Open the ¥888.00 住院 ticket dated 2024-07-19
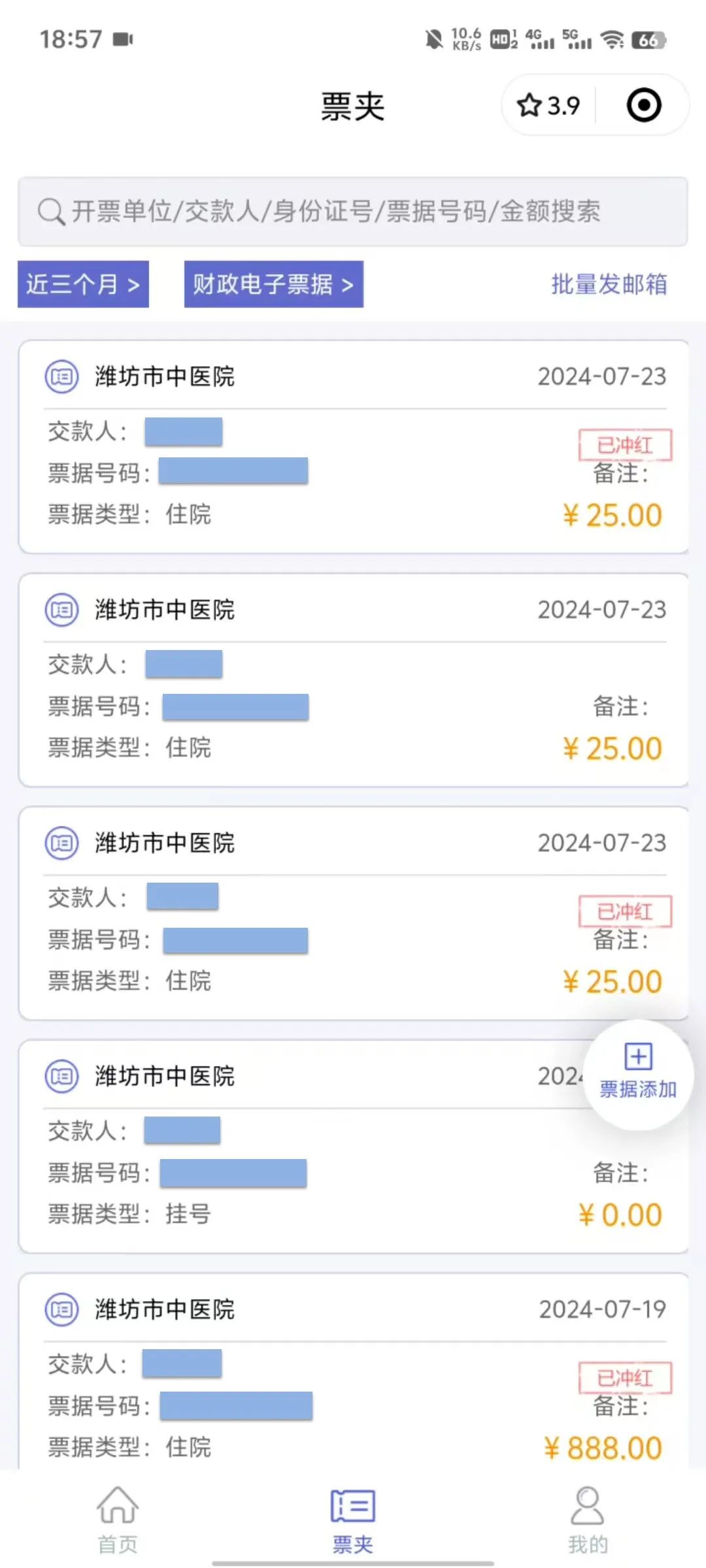Screen dimensions: 706x1568 pyautogui.click(x=353, y=1372)
